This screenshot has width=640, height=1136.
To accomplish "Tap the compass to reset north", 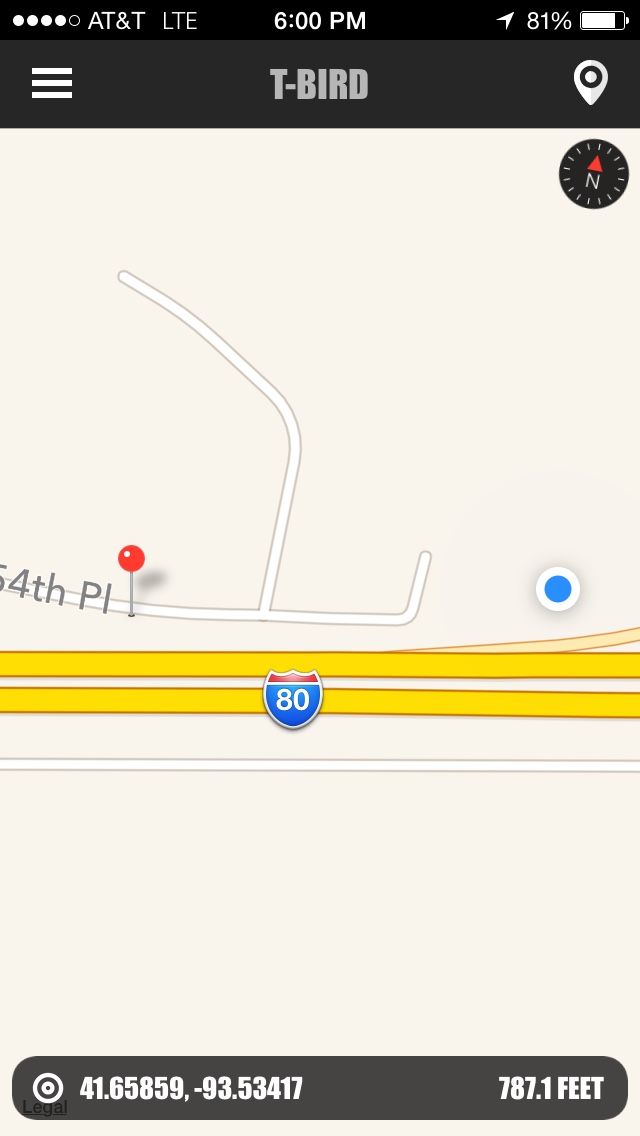I will point(594,174).
